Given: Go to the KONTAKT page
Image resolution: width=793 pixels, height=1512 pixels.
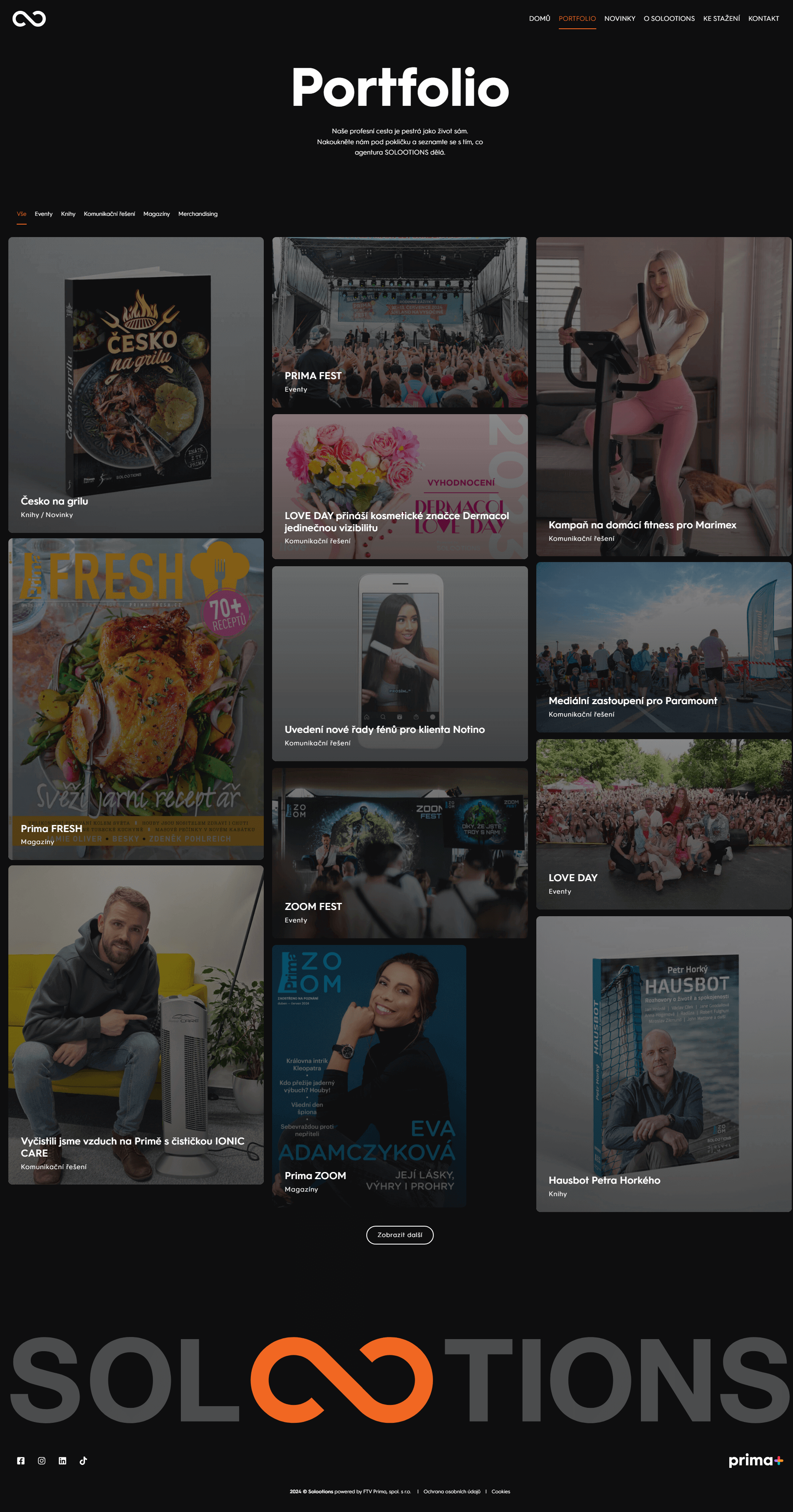Looking at the screenshot, I should (x=763, y=19).
